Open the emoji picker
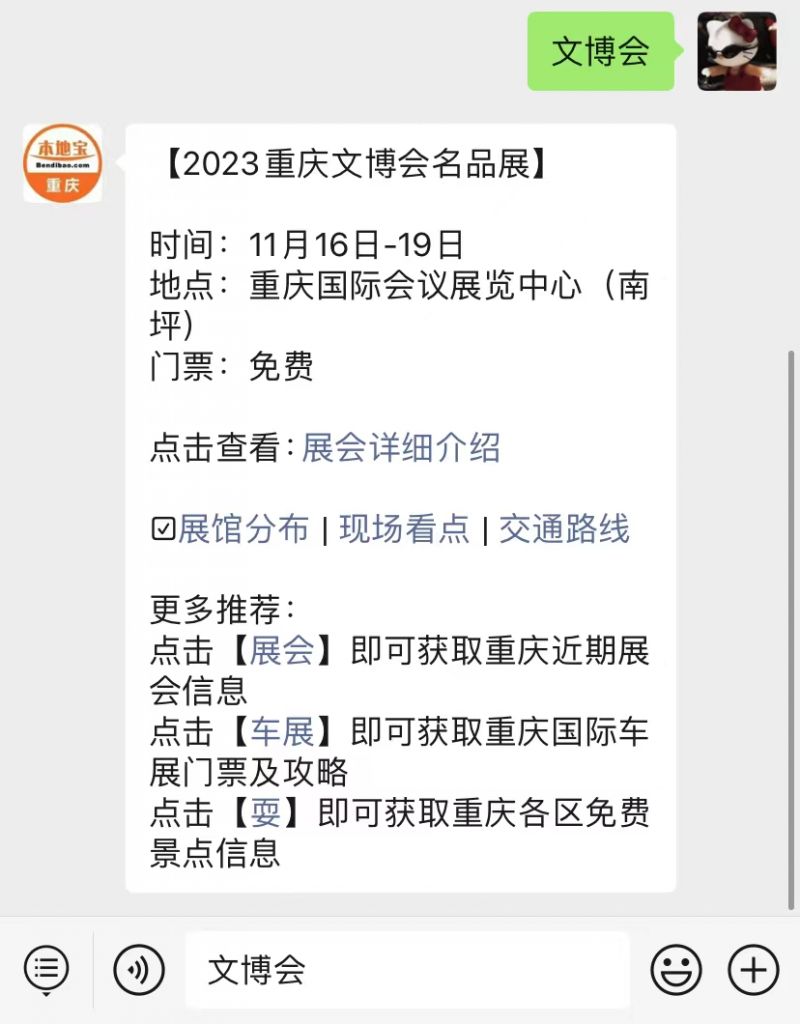 tap(676, 969)
